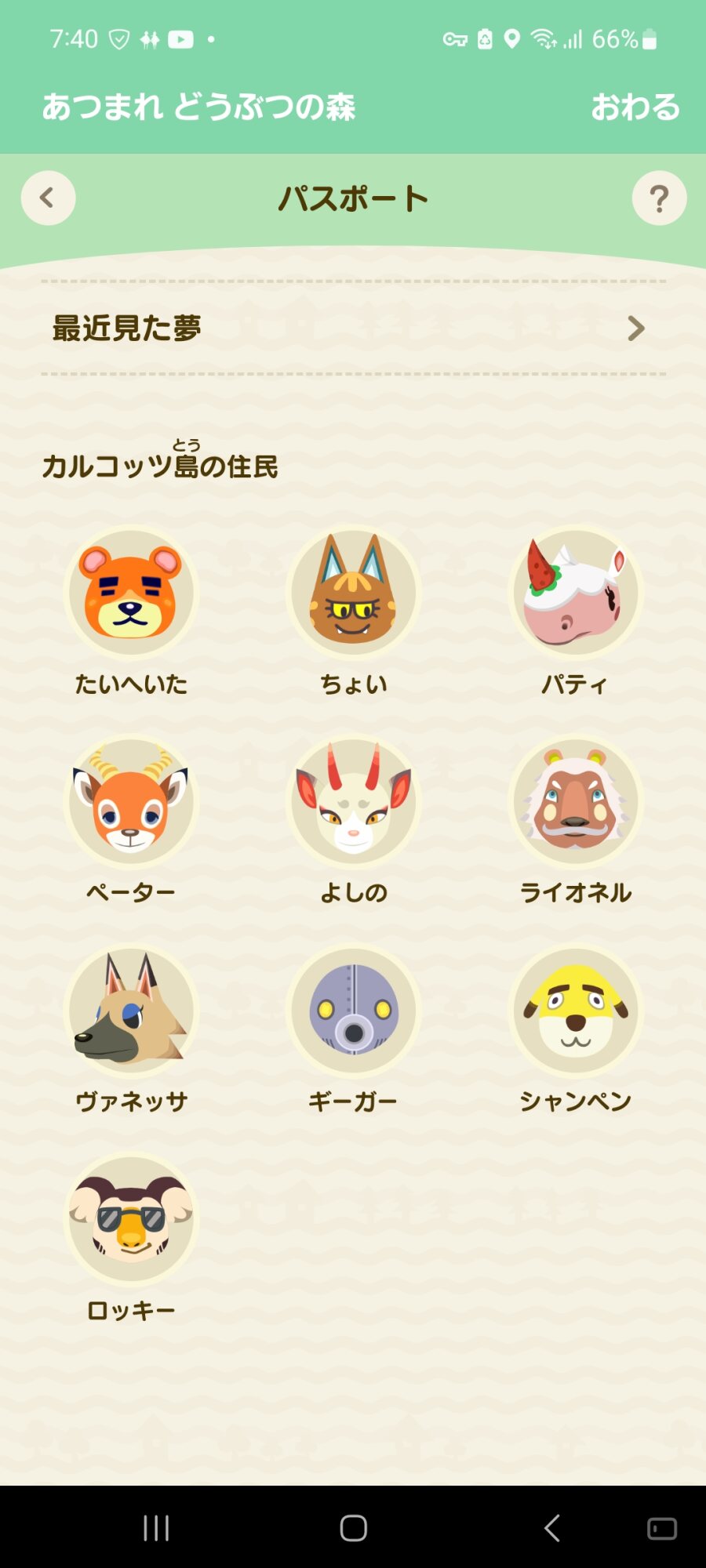Choose resident シャンペン
The width and height of the screenshot is (706, 1568).
(x=575, y=1010)
